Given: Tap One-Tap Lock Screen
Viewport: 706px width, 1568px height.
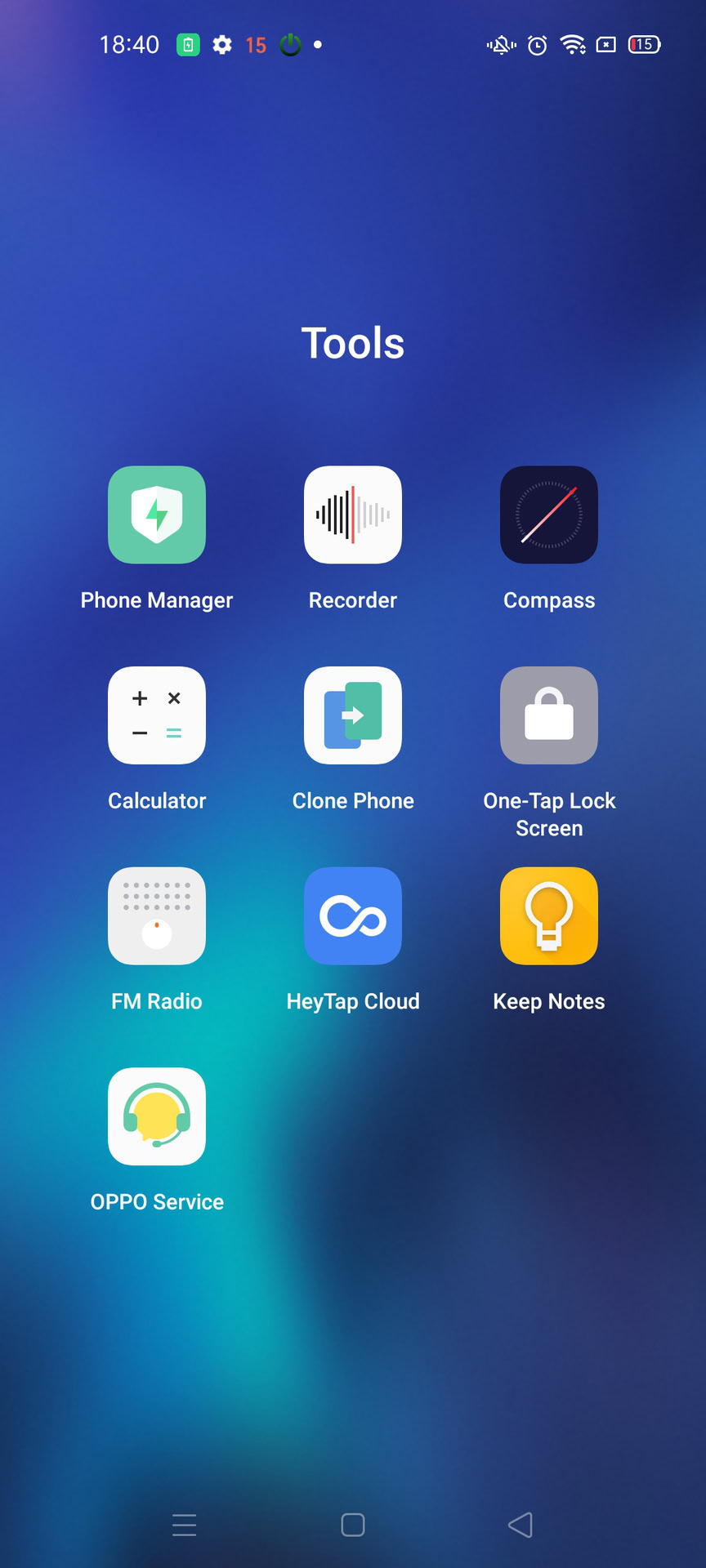Looking at the screenshot, I should click(549, 715).
